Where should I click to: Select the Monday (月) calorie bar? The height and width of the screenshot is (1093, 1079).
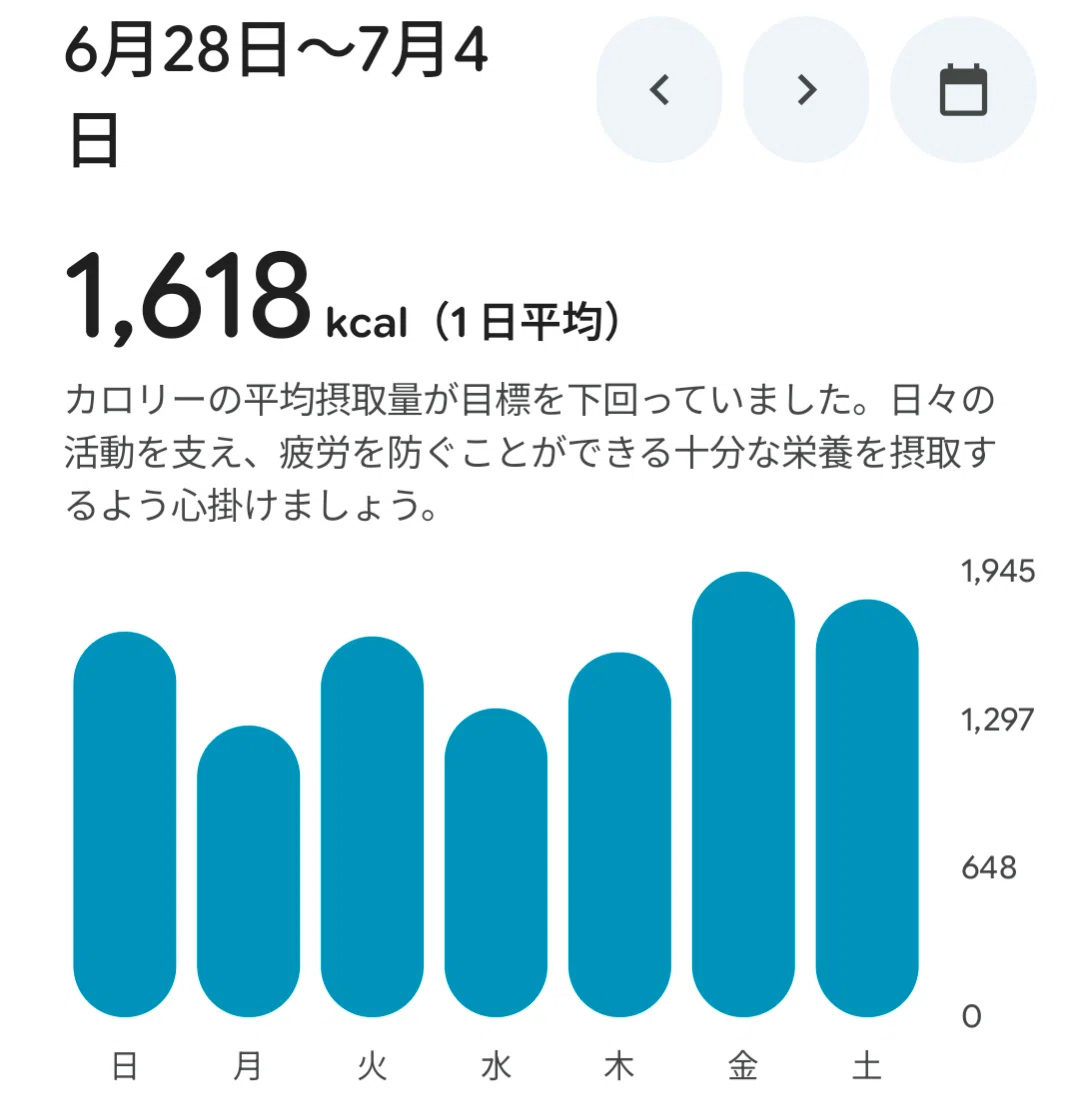point(248,871)
